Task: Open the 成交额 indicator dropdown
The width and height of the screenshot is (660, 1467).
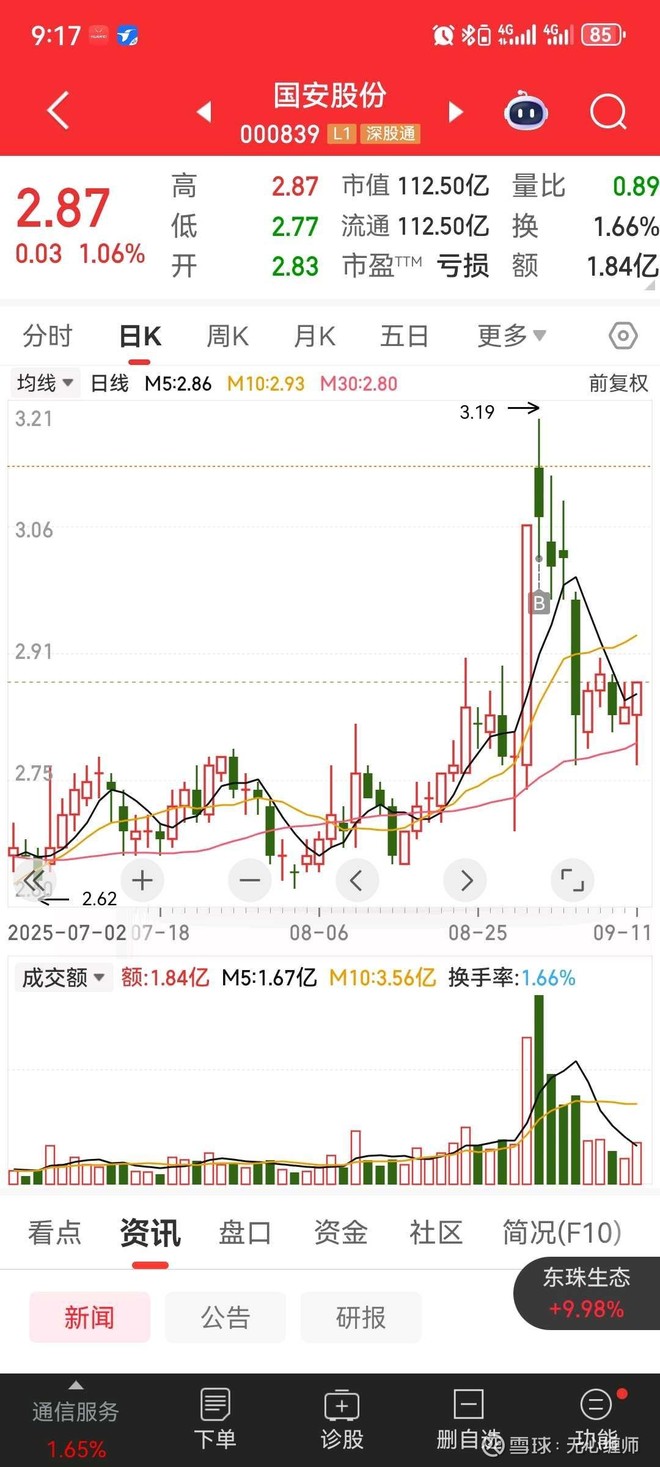Action: point(64,978)
